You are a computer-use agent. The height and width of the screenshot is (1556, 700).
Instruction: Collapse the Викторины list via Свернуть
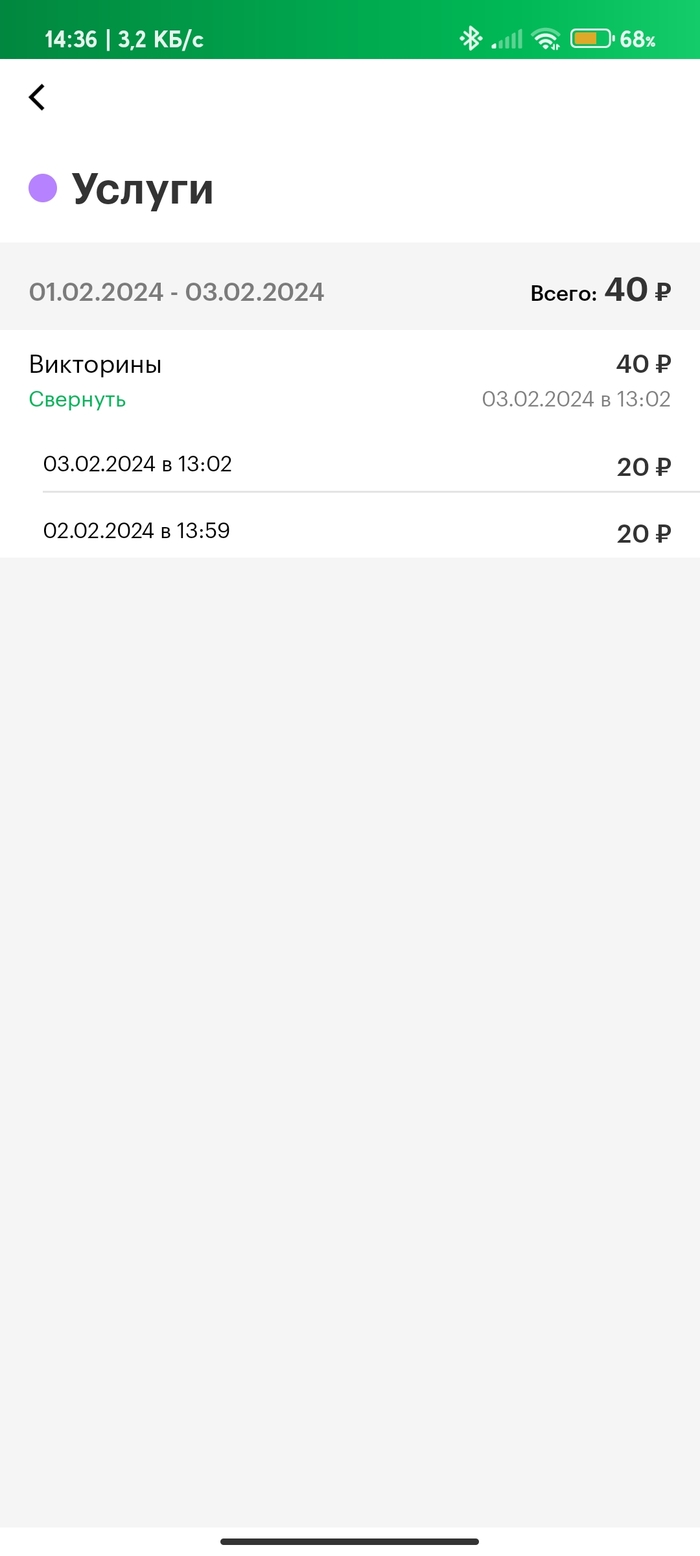[77, 400]
